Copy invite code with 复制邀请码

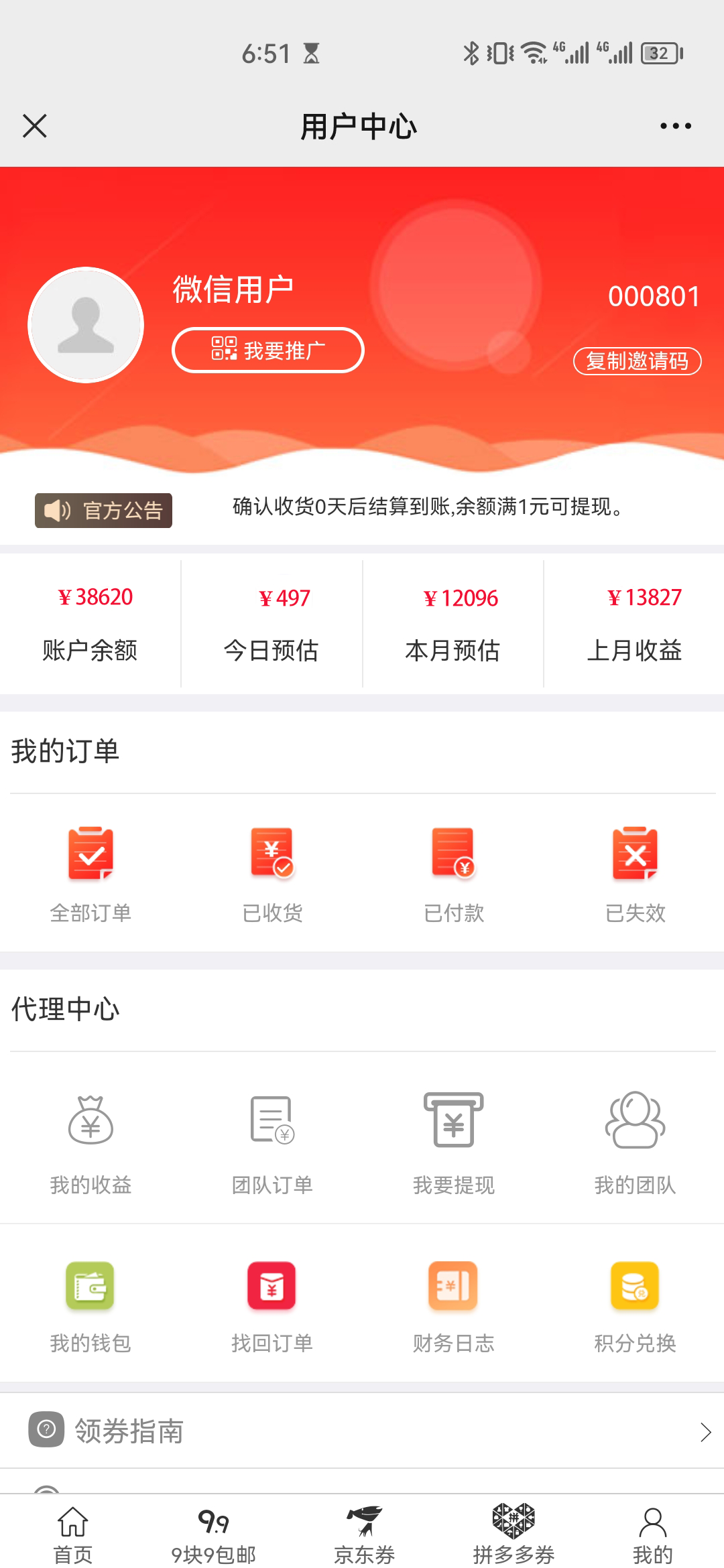[x=637, y=361]
